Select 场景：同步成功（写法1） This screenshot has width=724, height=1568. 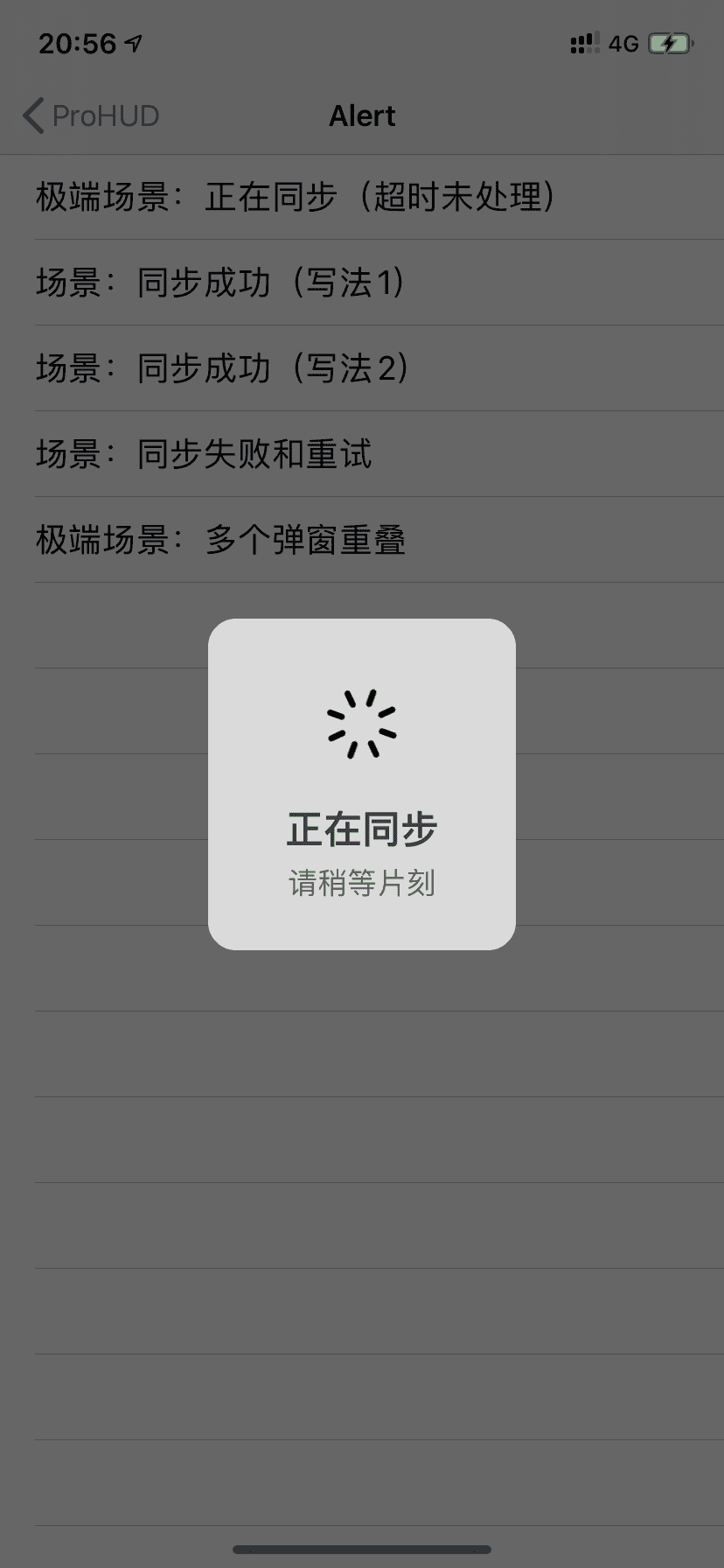pyautogui.click(x=362, y=283)
